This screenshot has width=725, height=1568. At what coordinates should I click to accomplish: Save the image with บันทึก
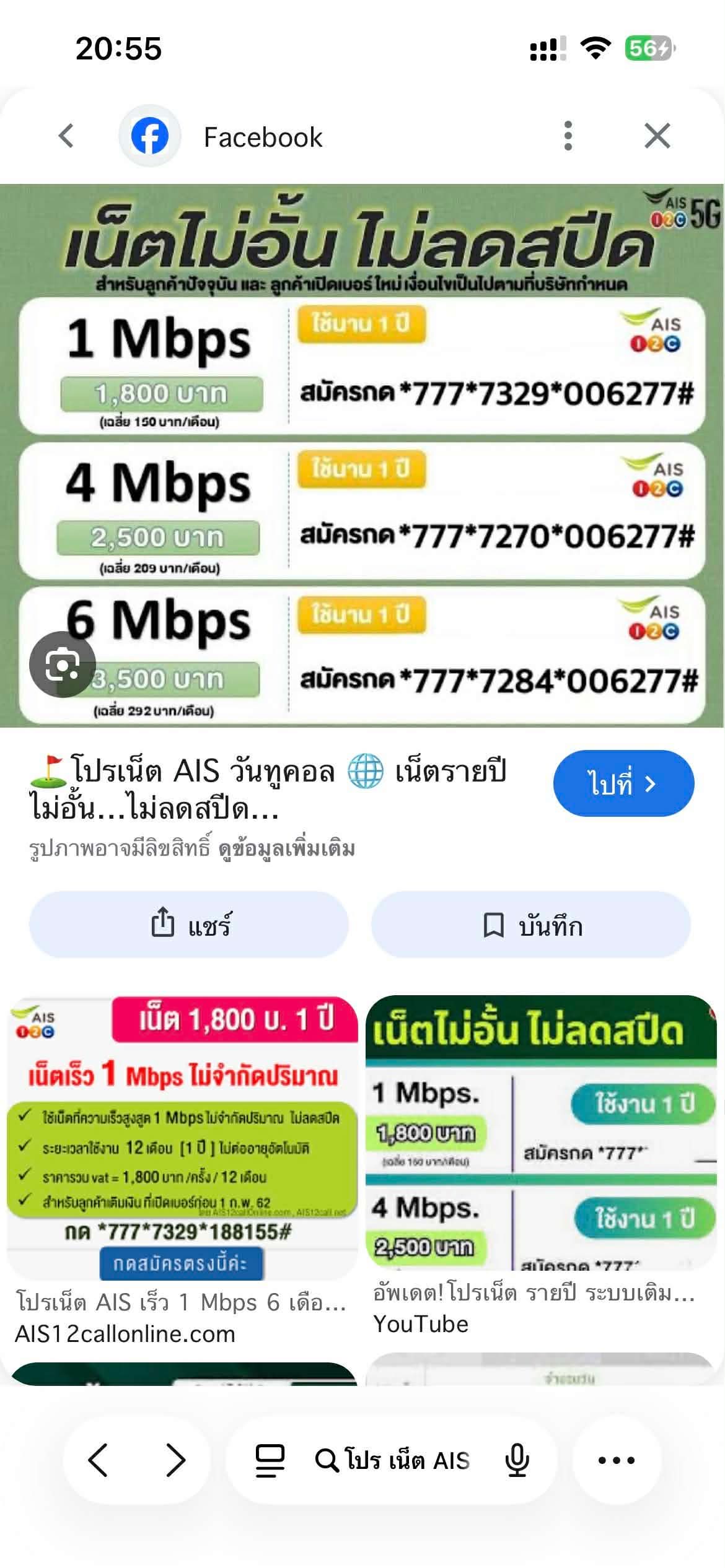530,925
